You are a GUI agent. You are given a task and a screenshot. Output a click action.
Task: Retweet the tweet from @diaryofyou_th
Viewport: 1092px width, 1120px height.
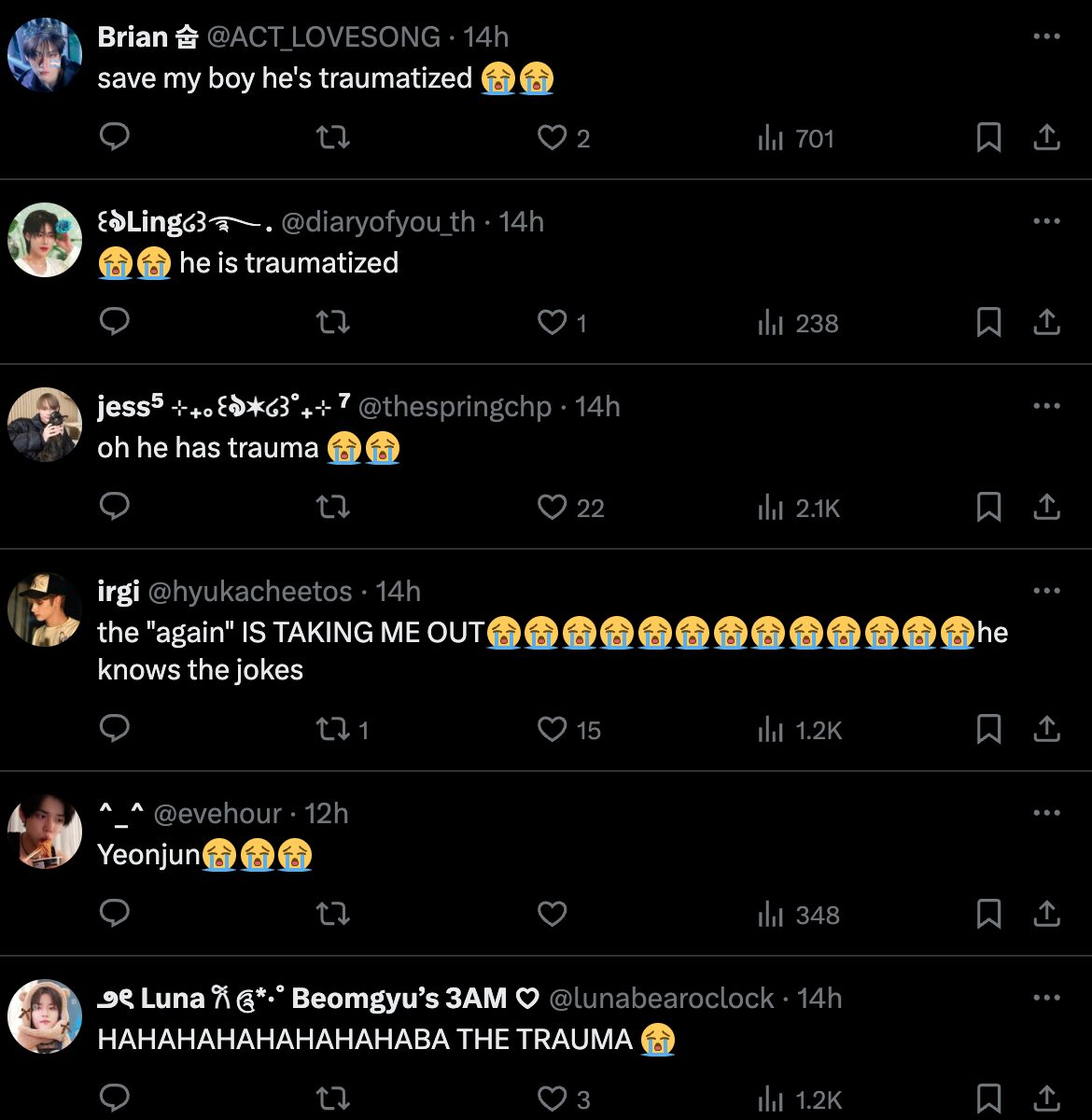pos(333,323)
